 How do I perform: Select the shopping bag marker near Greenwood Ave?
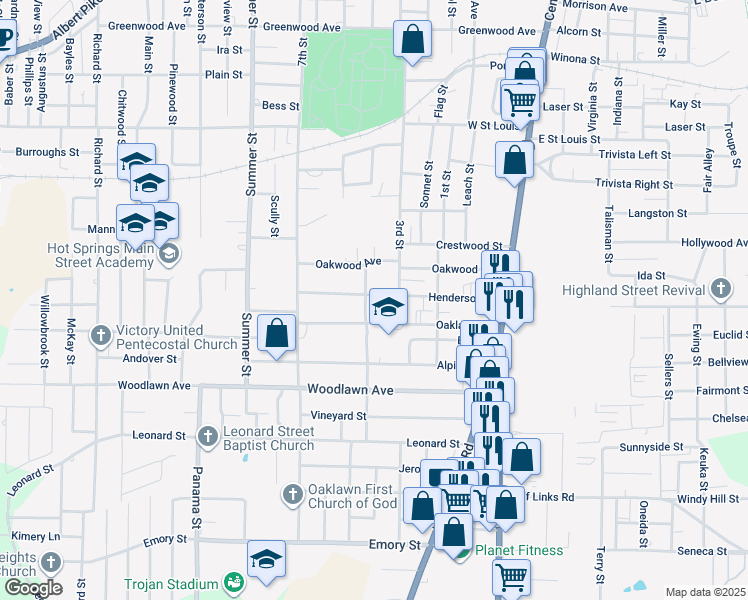(x=412, y=41)
